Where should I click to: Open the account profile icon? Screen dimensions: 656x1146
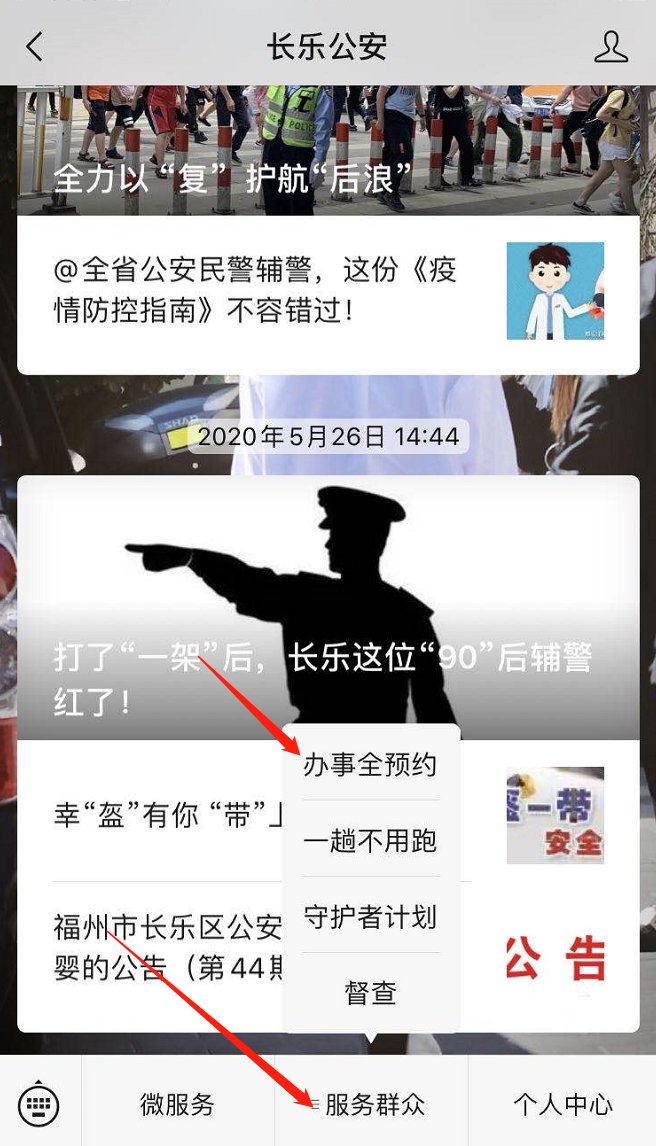click(610, 46)
